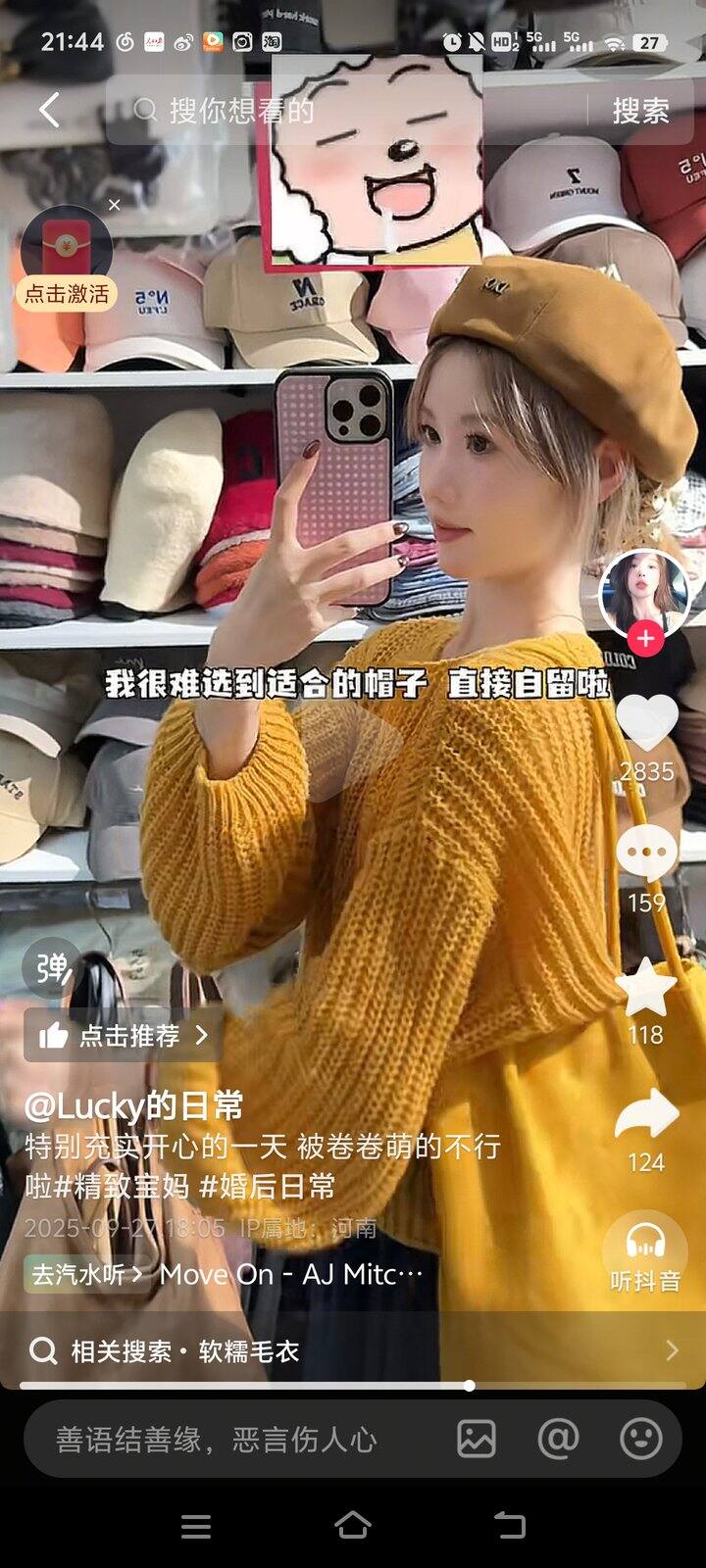Open @Lucky的日常 profile link
This screenshot has height=1568, width=706.
134,1106
